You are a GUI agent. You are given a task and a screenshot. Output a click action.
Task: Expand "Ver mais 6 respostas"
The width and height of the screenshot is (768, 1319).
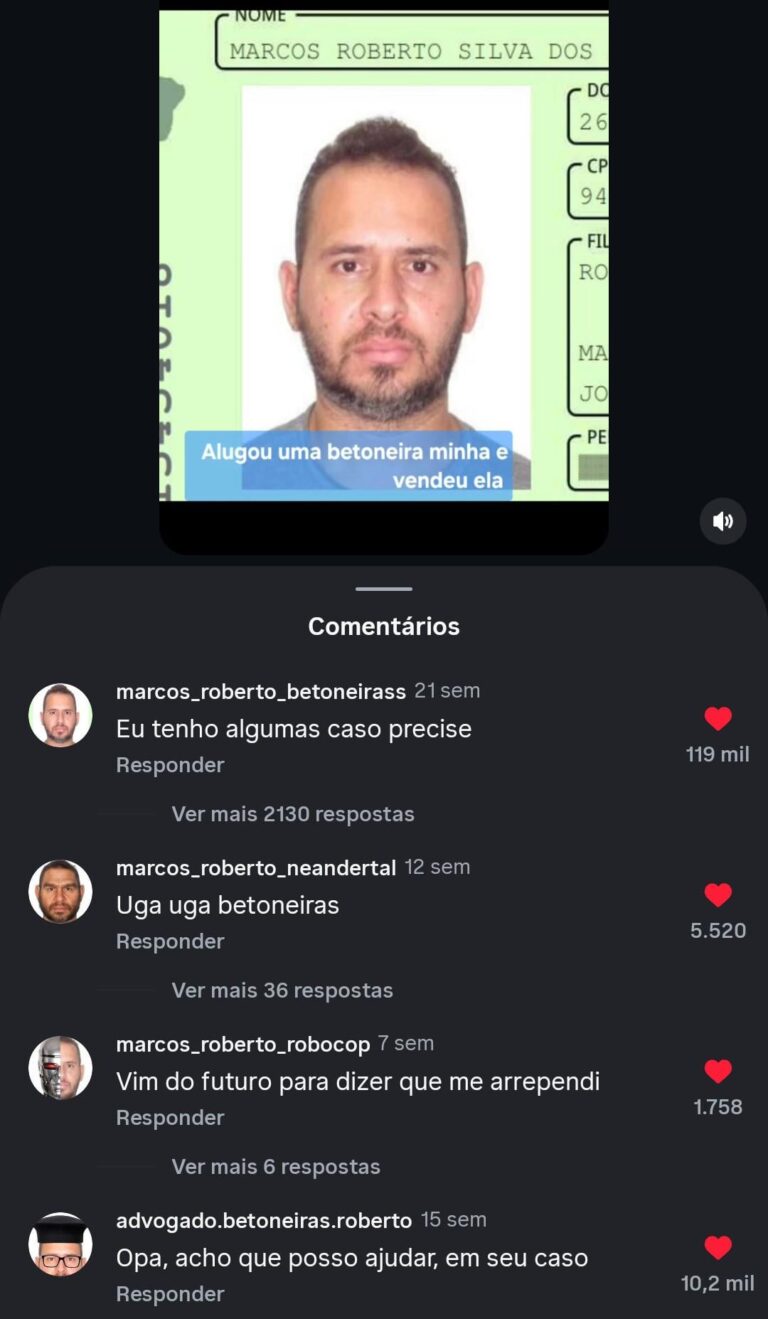(276, 1167)
